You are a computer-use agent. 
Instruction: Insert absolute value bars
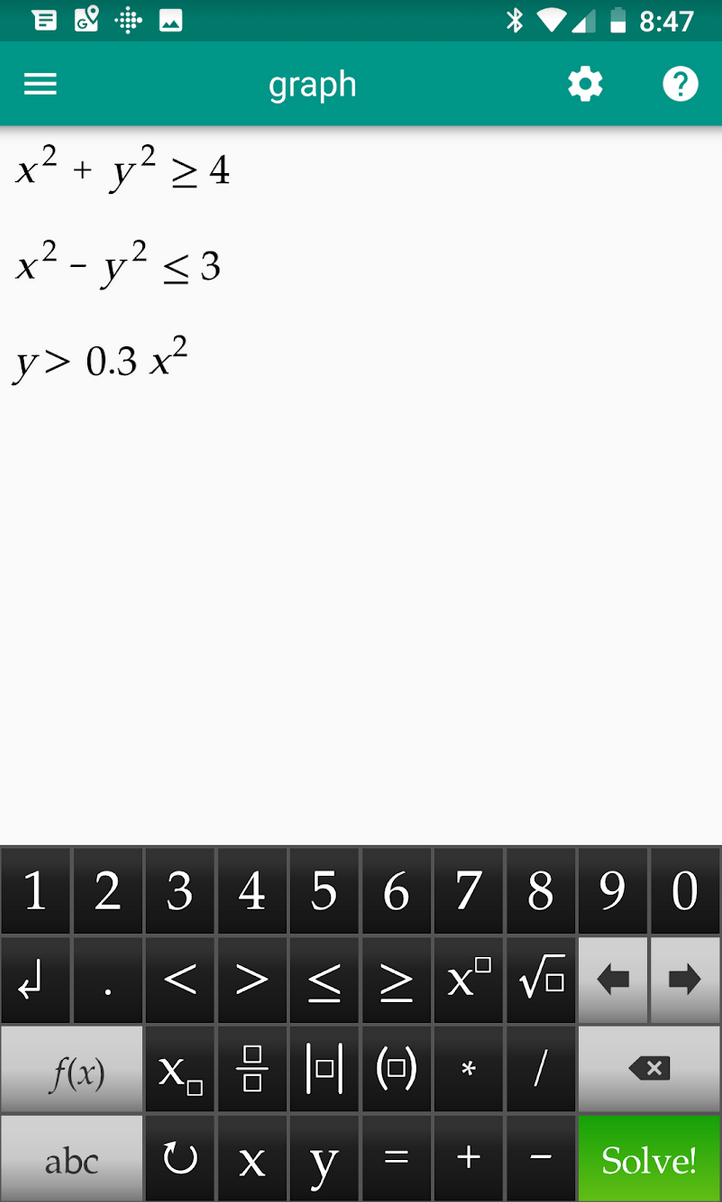(x=324, y=1070)
